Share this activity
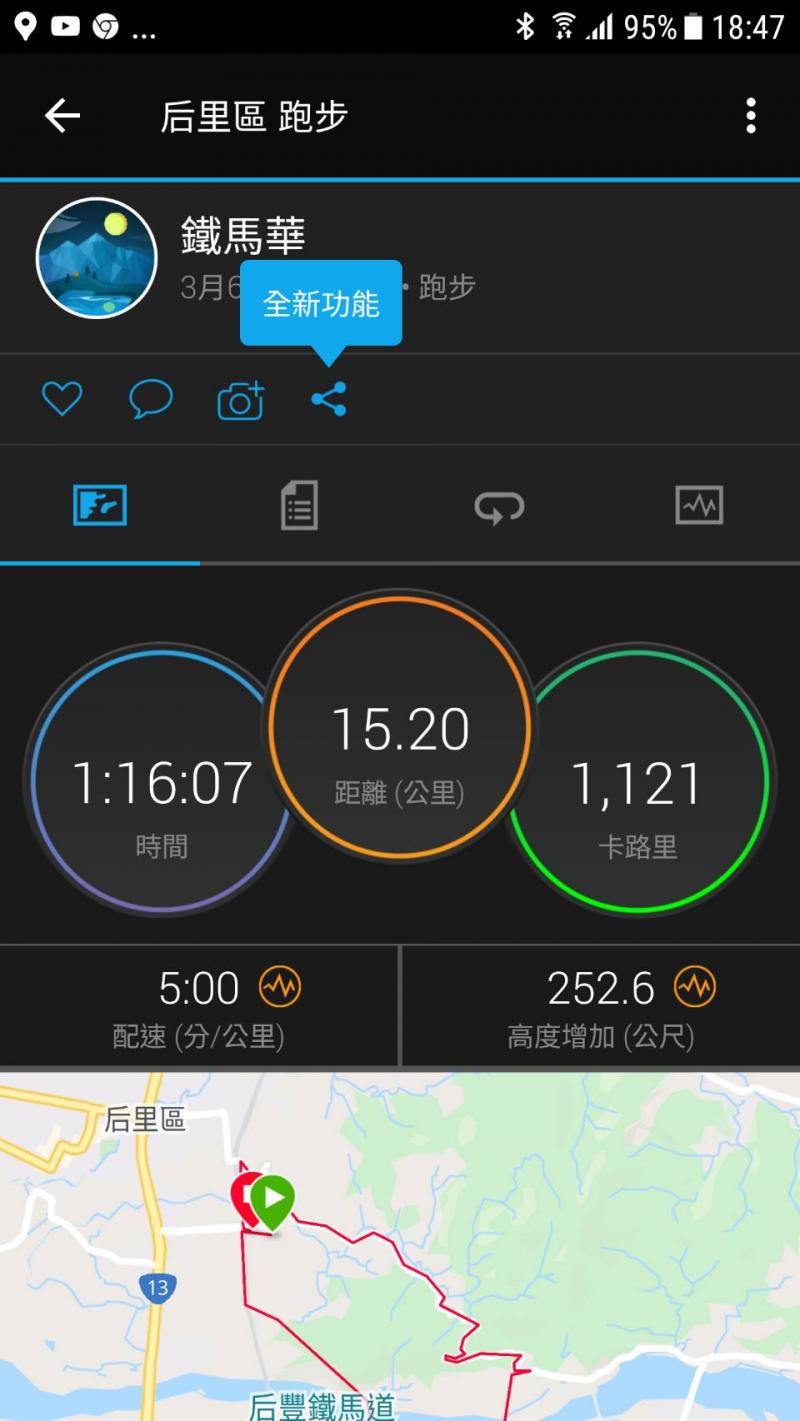800x1421 pixels. pyautogui.click(x=328, y=399)
